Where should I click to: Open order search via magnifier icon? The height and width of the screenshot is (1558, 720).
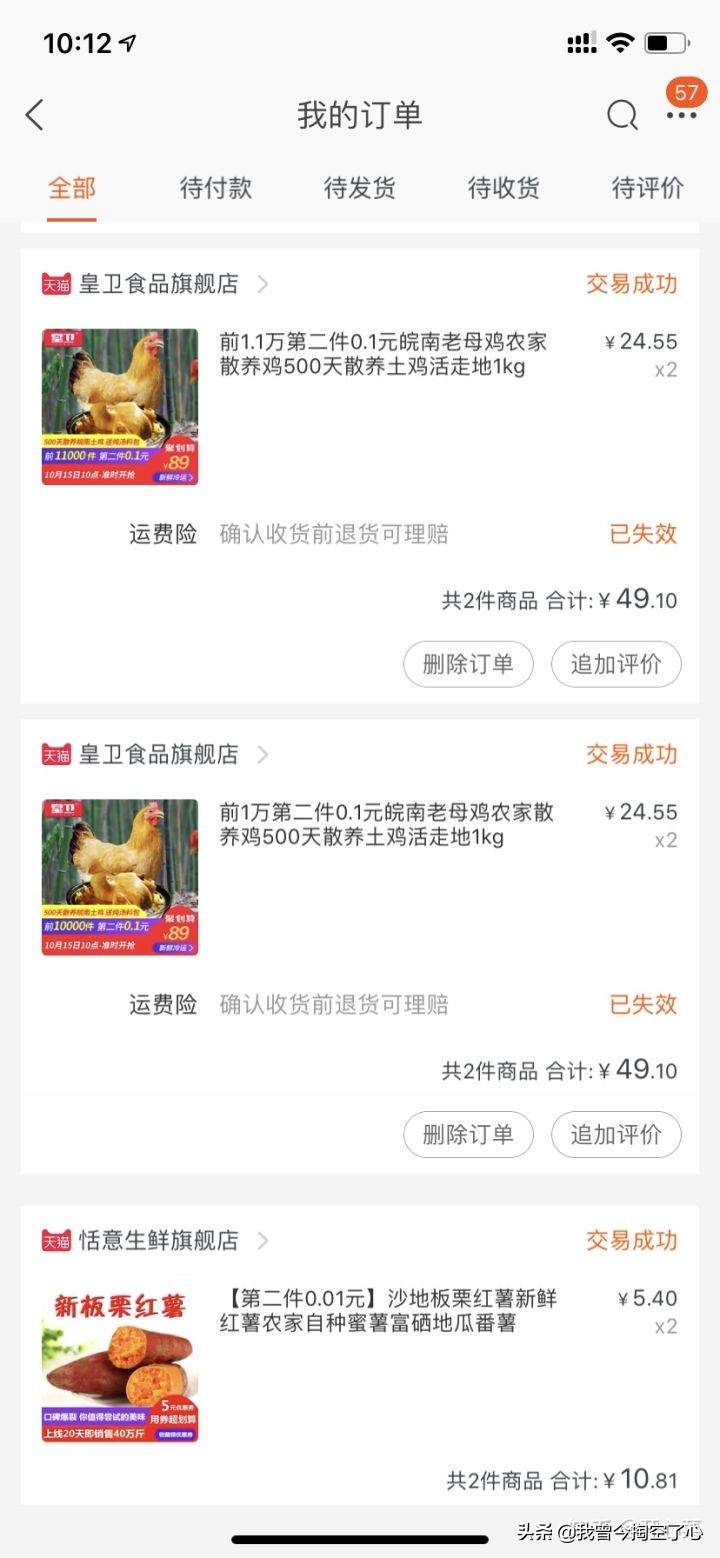pos(622,115)
